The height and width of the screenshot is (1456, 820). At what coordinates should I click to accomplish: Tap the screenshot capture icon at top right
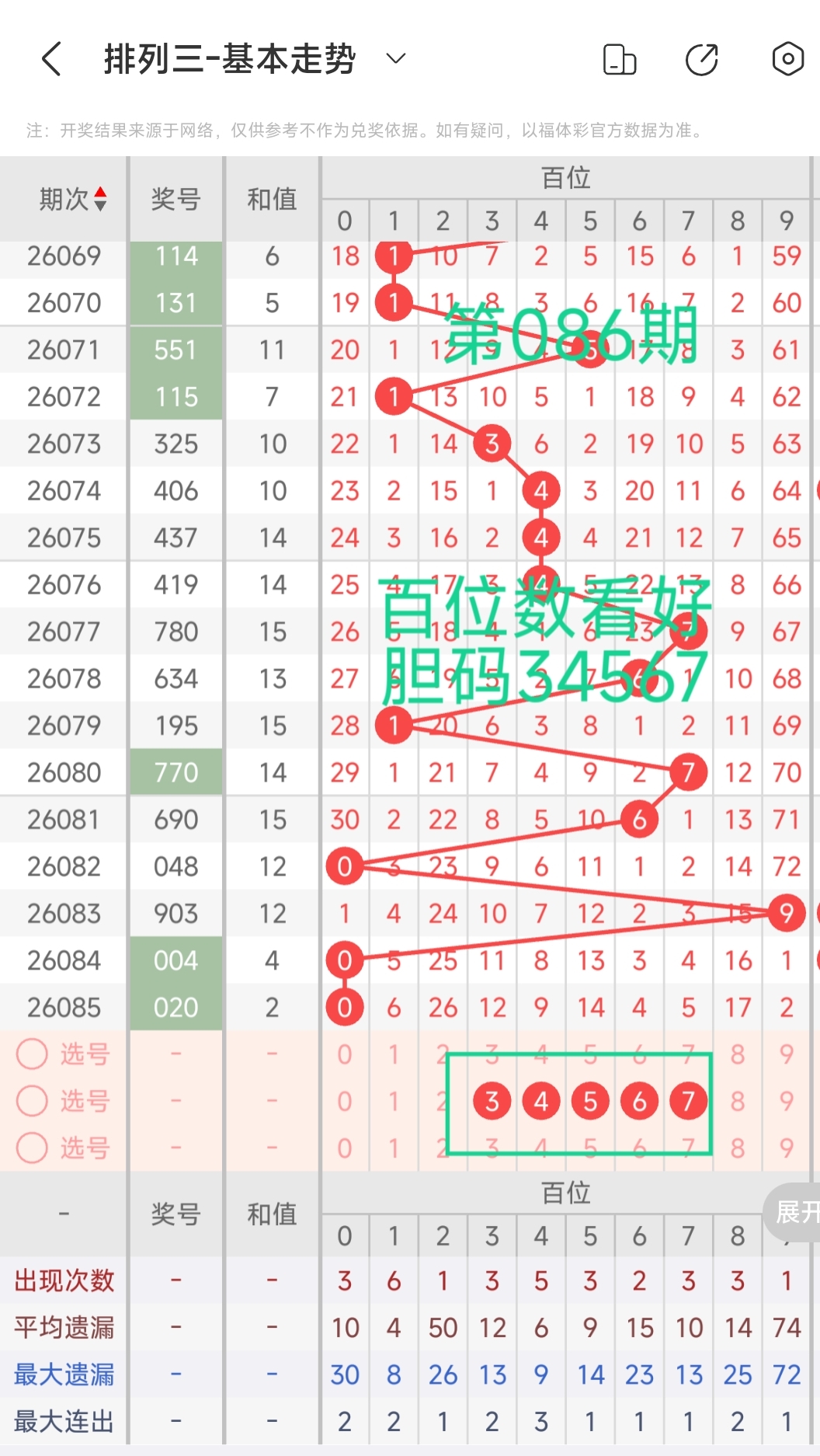[x=787, y=58]
